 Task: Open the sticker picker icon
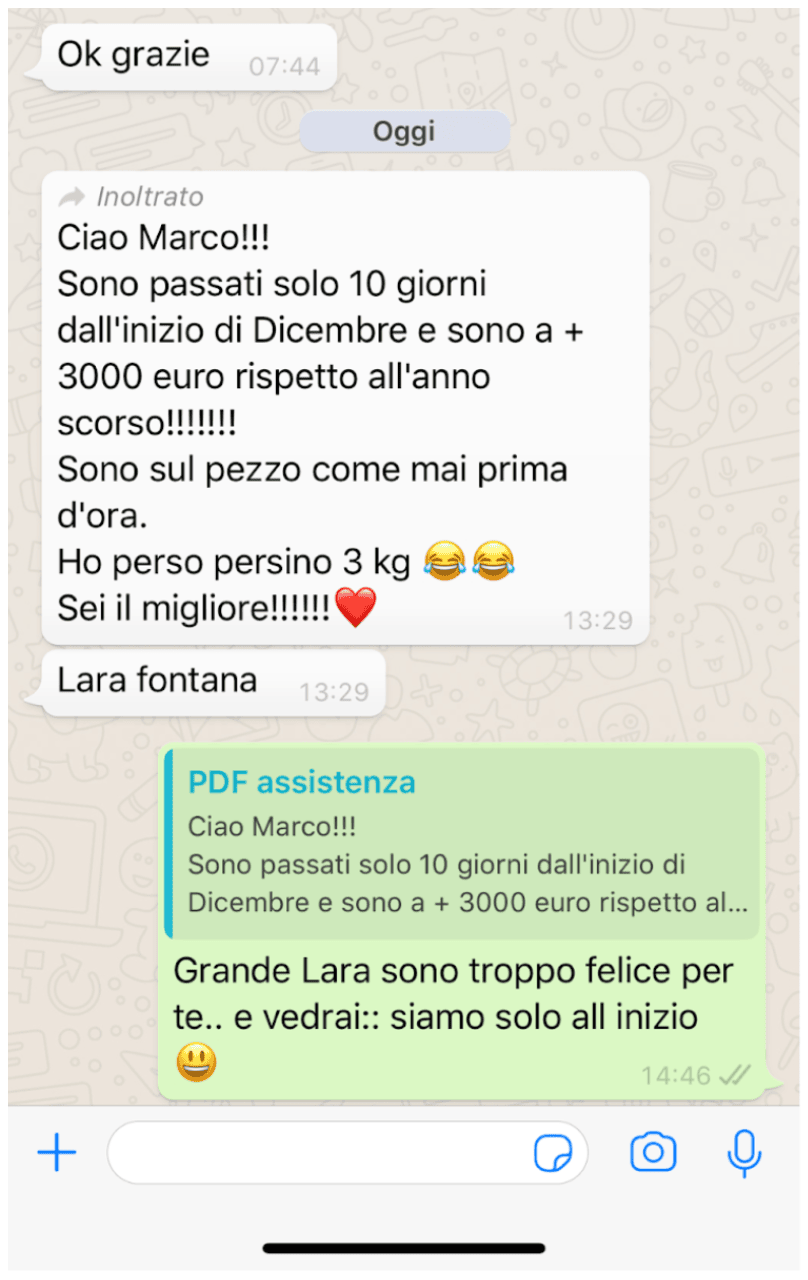pos(553,1154)
